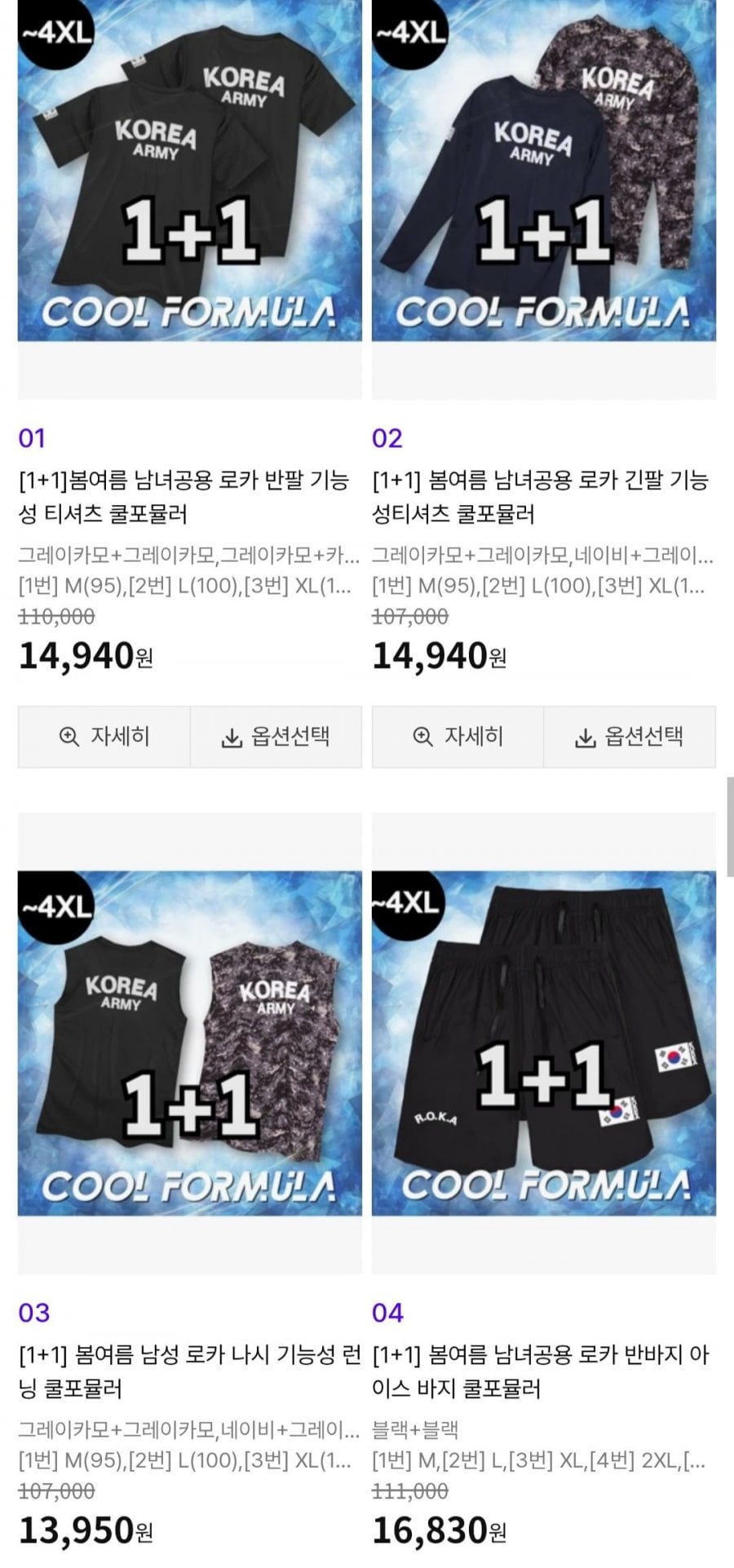This screenshot has height=1568, width=734.
Task: Open the 1+1 긴팔 티셔츠 product image
Action: [x=544, y=171]
